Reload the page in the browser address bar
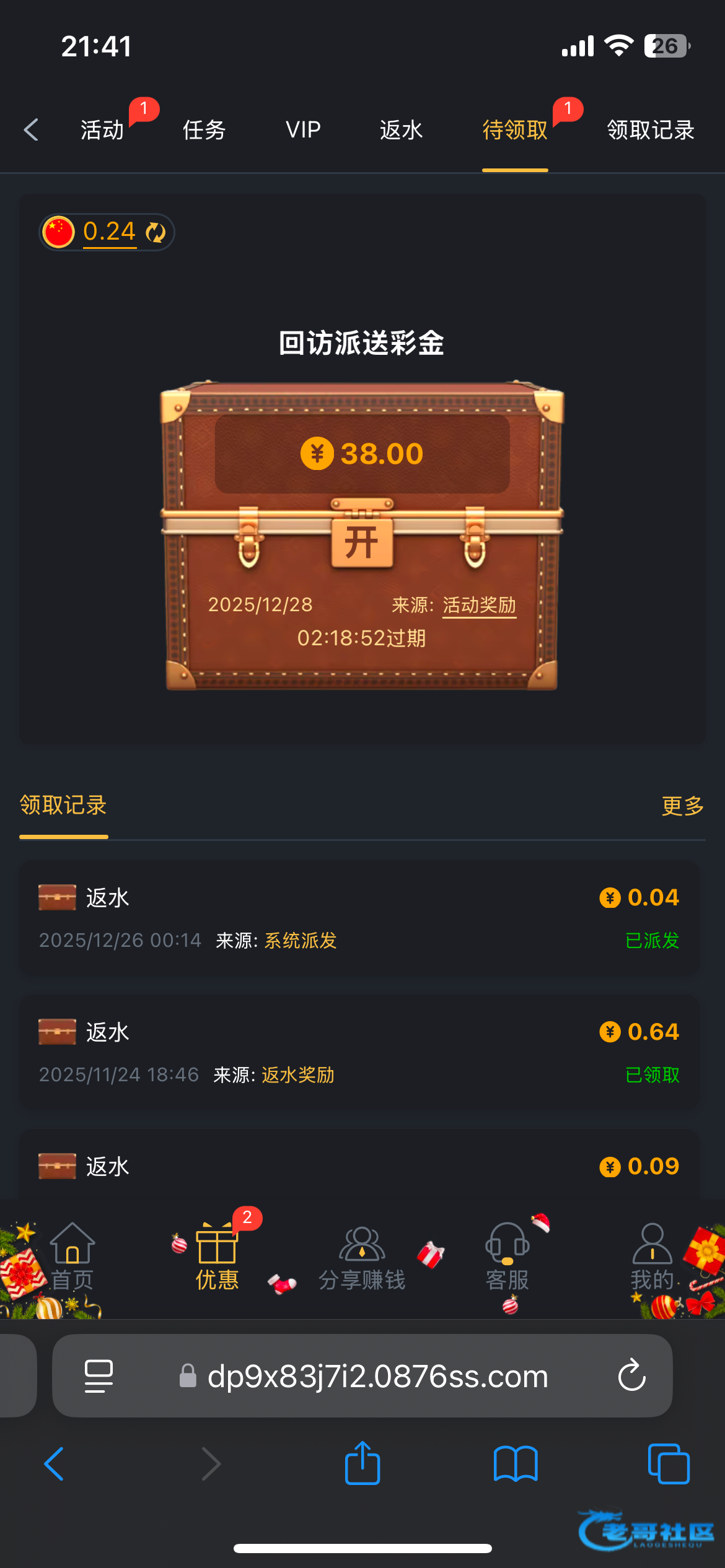 point(631,1375)
